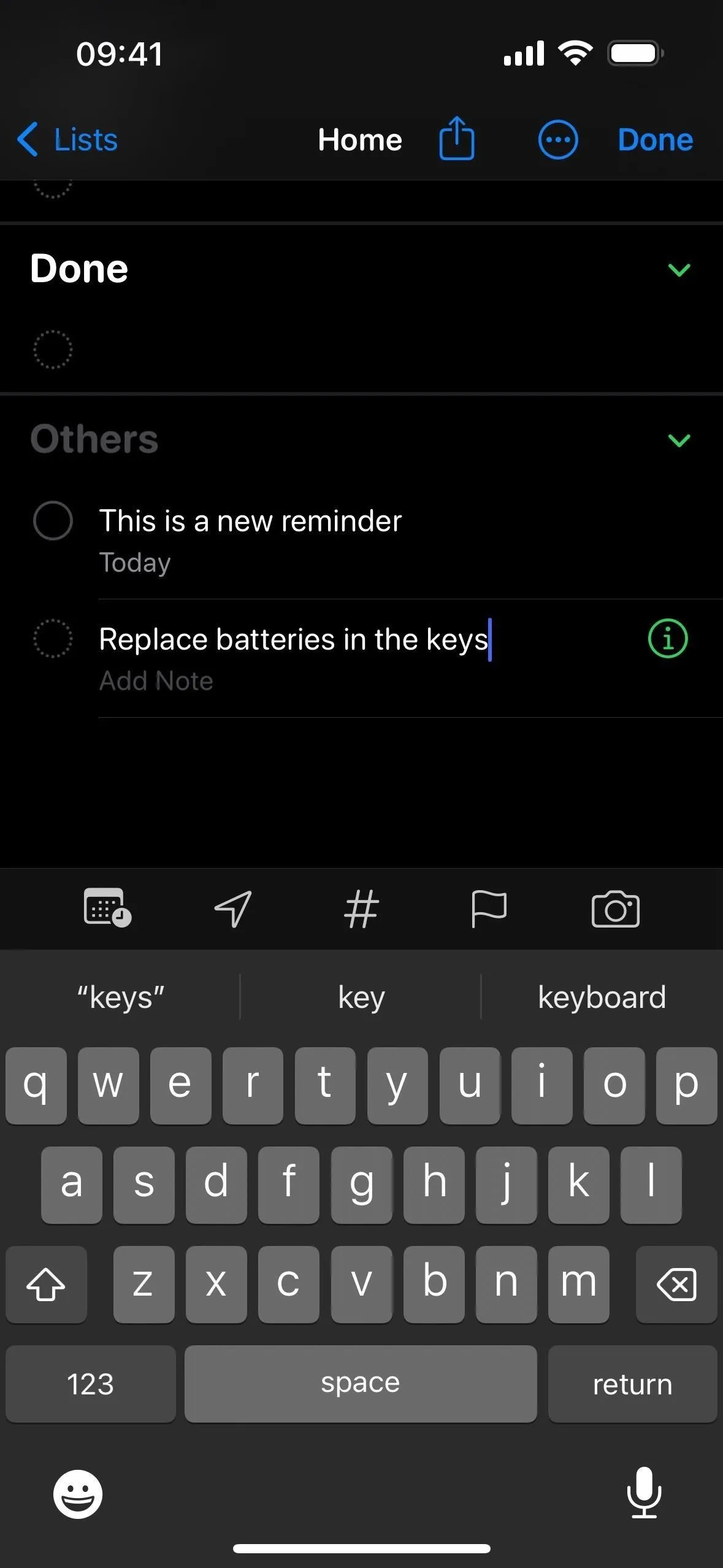Start dictation with the microphone
This screenshot has height=1568, width=723.
pyautogui.click(x=645, y=1492)
